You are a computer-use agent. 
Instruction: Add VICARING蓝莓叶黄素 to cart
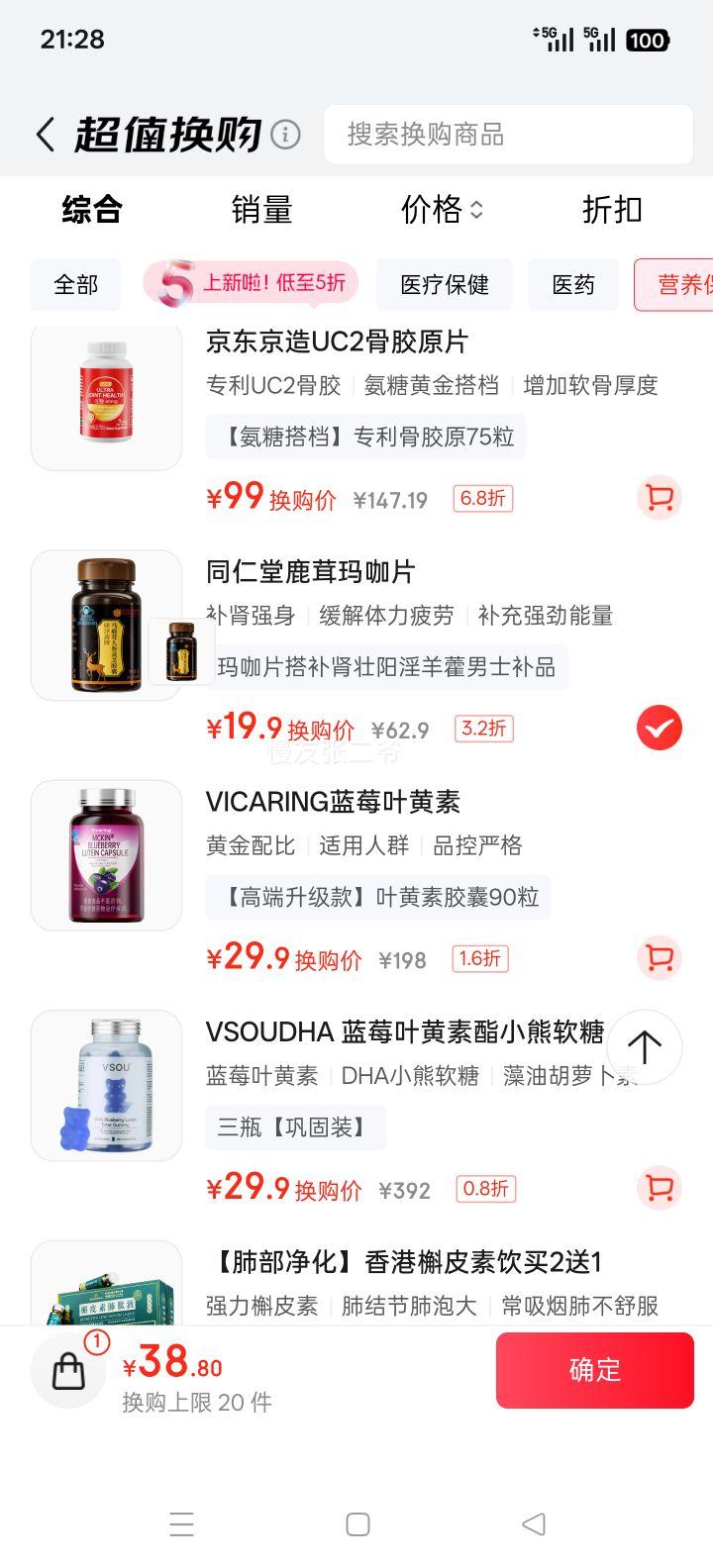tap(660, 957)
